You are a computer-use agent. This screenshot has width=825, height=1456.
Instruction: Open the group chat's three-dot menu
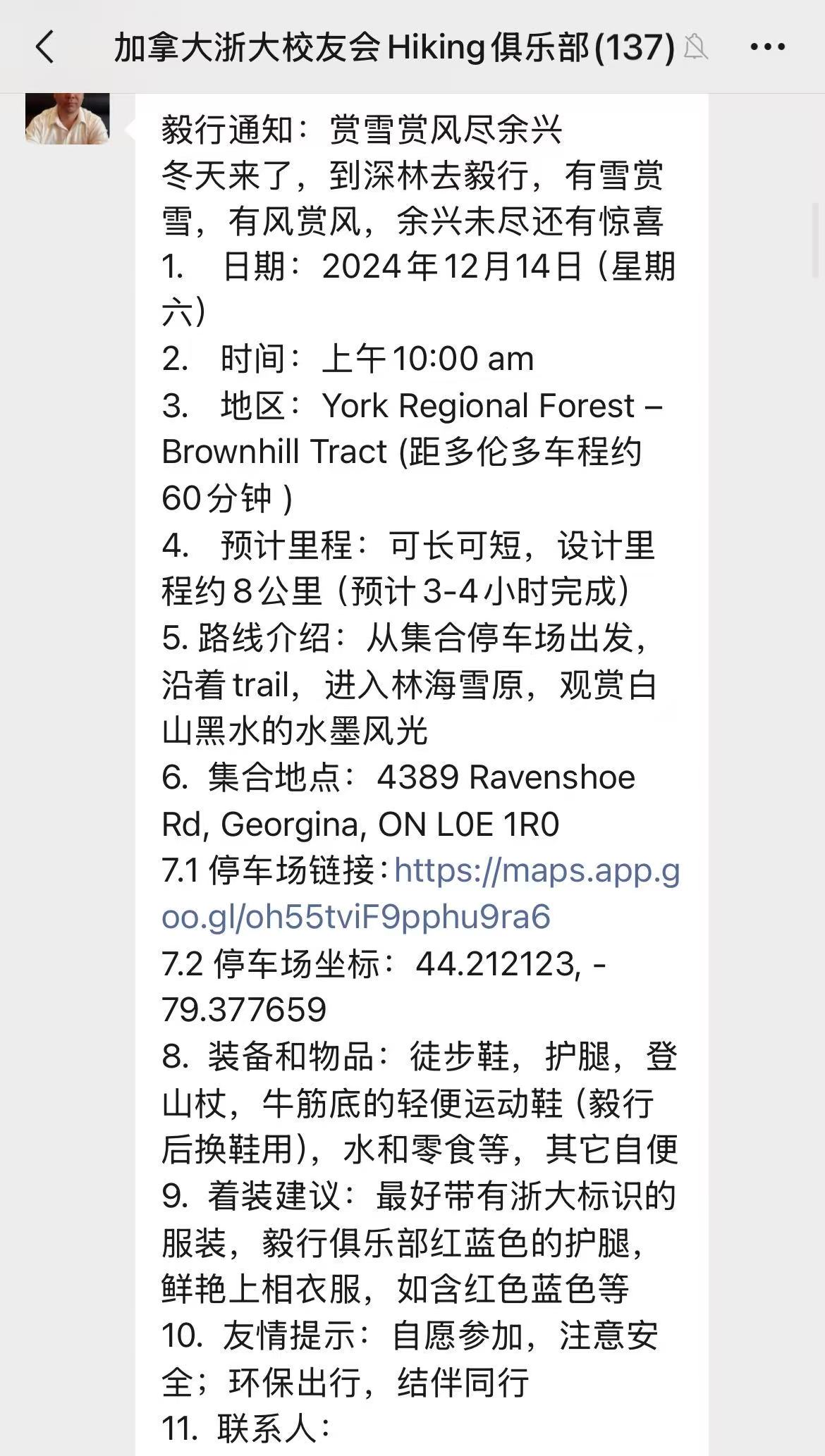[x=767, y=47]
